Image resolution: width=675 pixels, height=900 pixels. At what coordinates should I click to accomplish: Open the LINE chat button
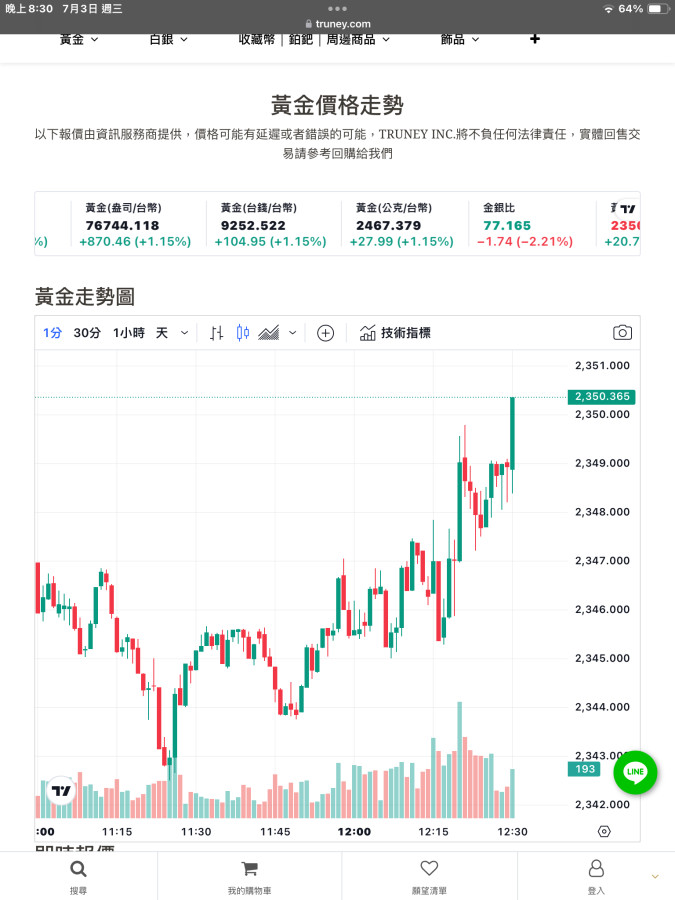(635, 772)
